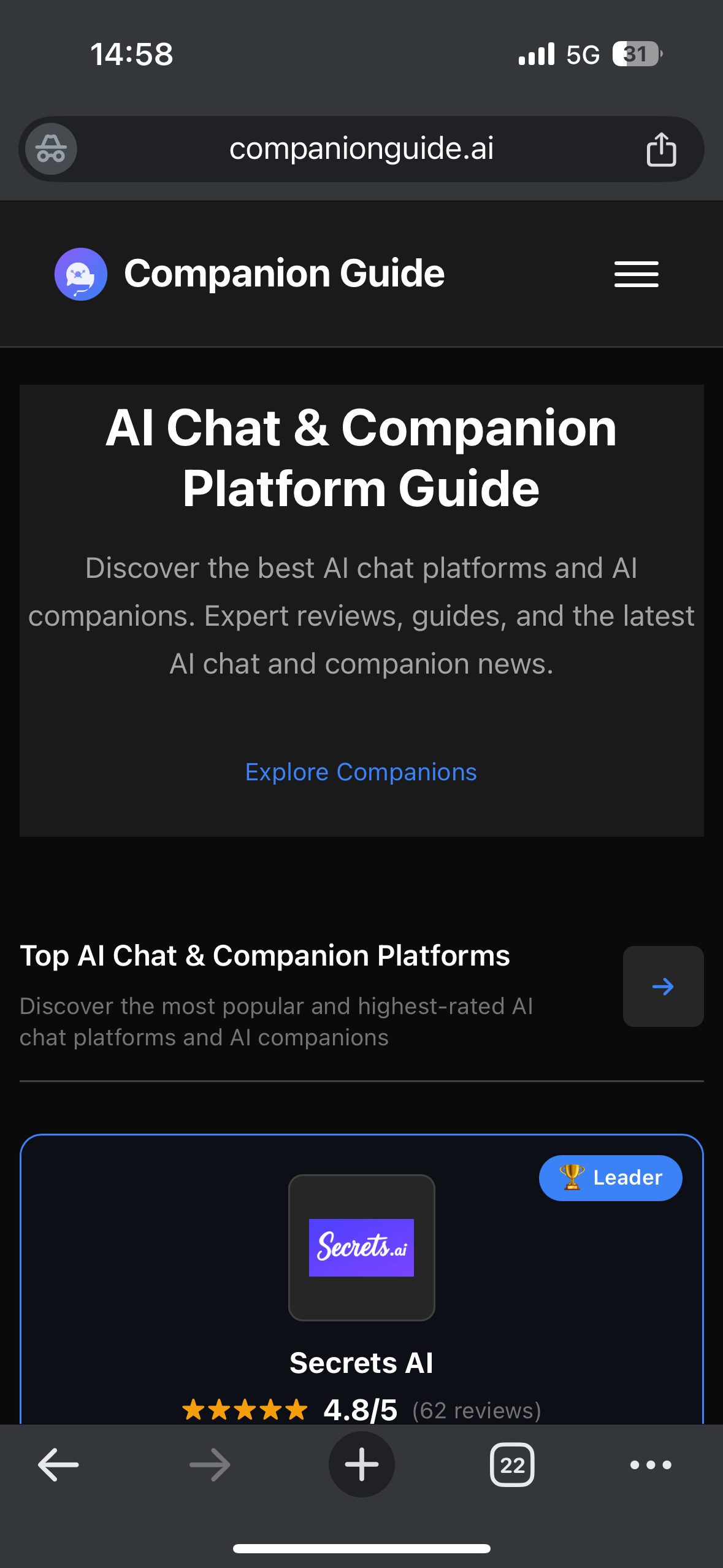723x1568 pixels.
Task: Tap the companionguide.ai address bar
Action: 361,149
